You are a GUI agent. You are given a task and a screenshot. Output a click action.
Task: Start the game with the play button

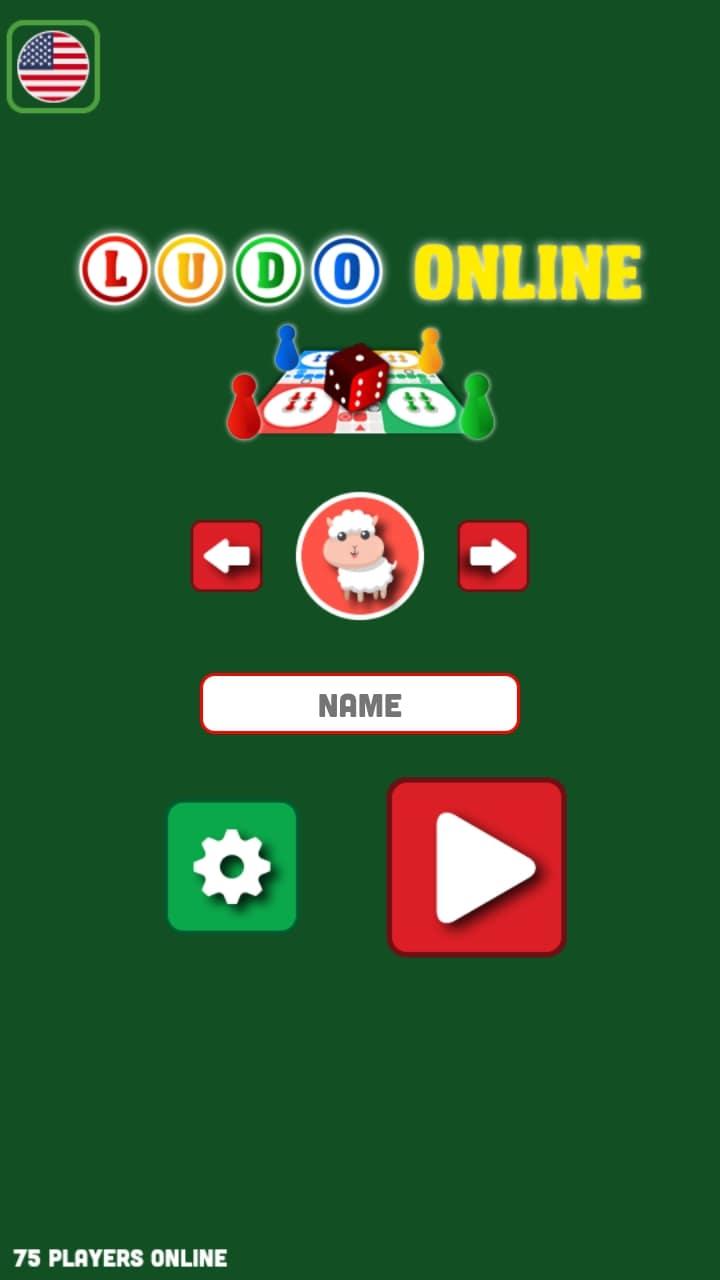coord(476,866)
